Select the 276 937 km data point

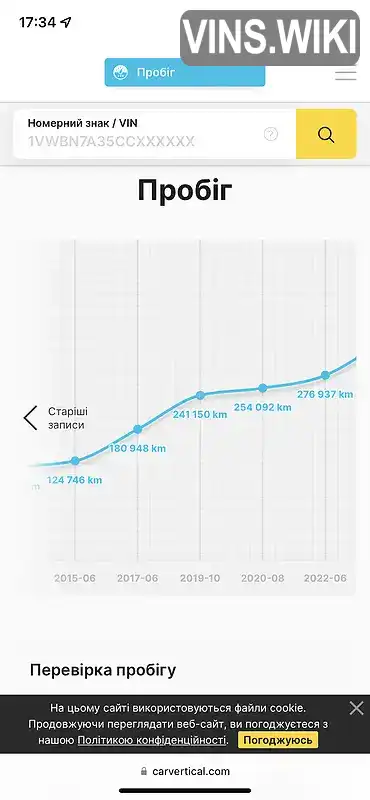(325, 376)
